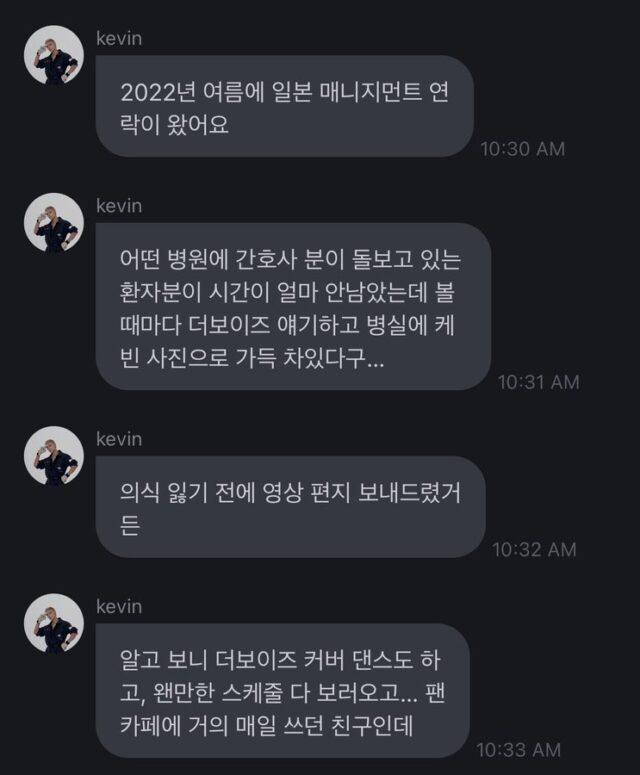
Task: Select kevin's avatar next to the 10:33 AM message
Action: [x=53, y=623]
